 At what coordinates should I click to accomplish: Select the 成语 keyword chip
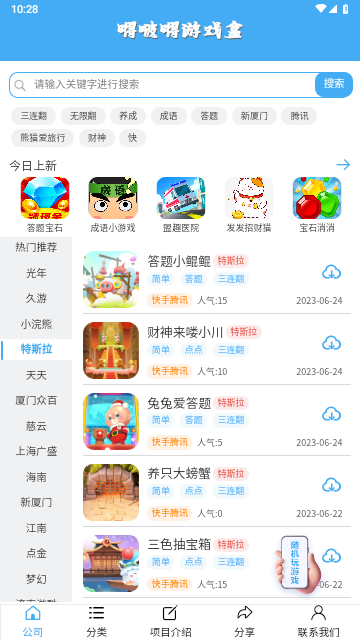(169, 116)
